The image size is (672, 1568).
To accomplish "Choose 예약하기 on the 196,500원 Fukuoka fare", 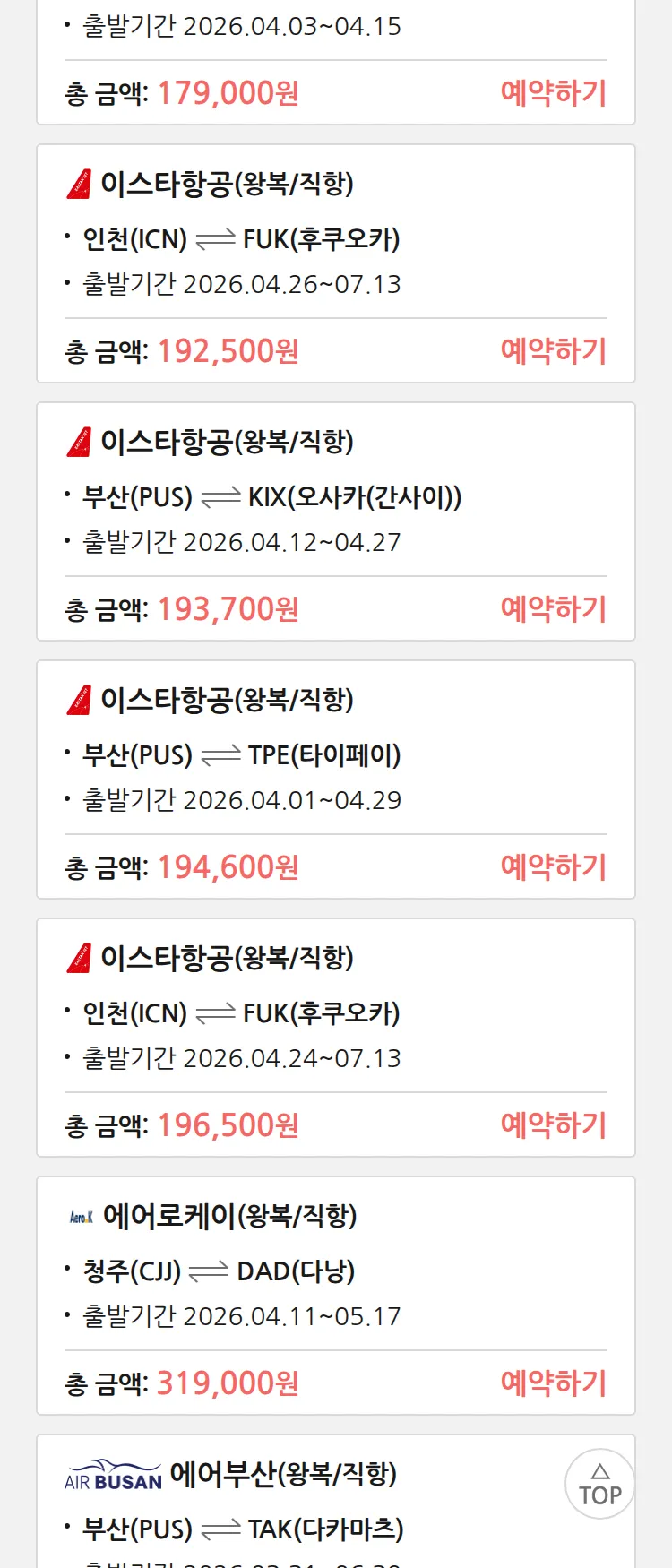I will point(553,1125).
